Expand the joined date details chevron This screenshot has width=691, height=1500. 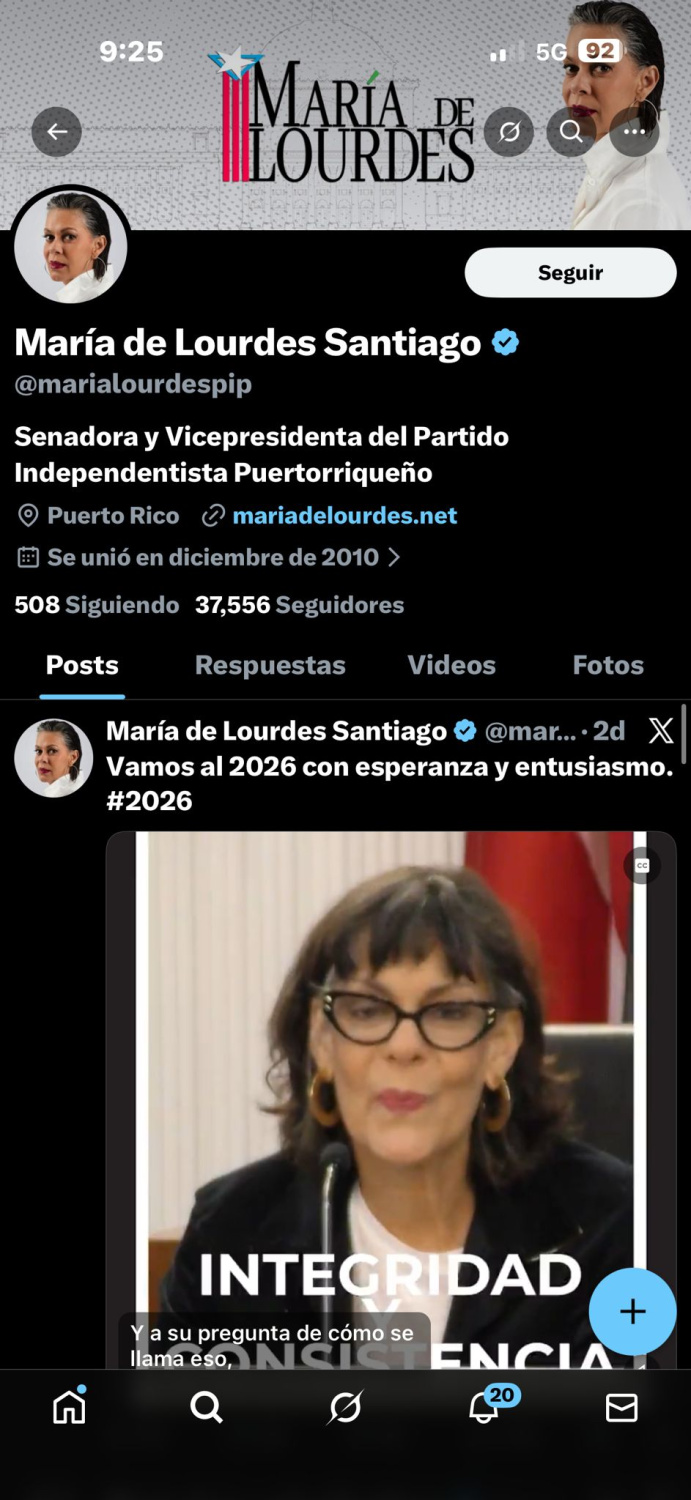tap(394, 558)
